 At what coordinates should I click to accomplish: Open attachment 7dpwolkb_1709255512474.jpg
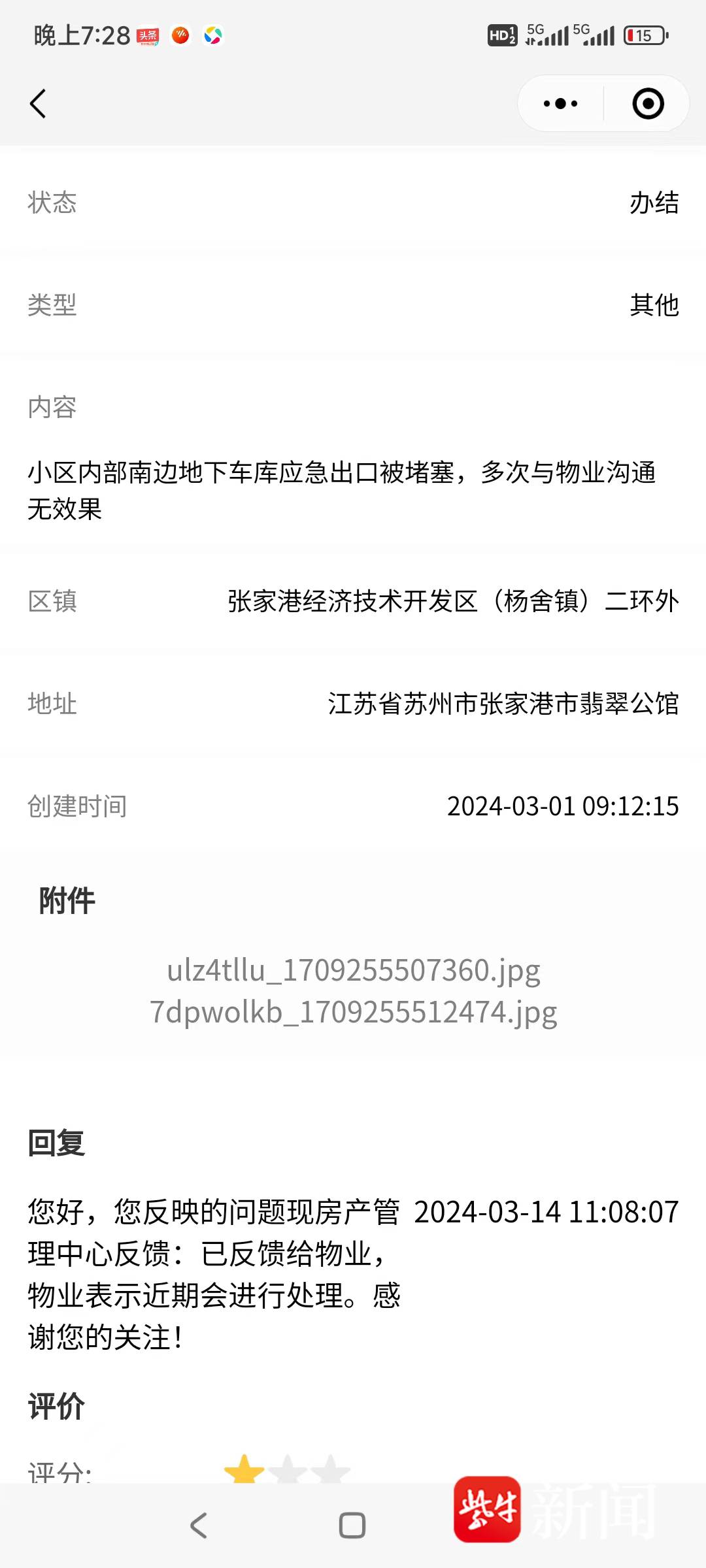pos(354,1012)
